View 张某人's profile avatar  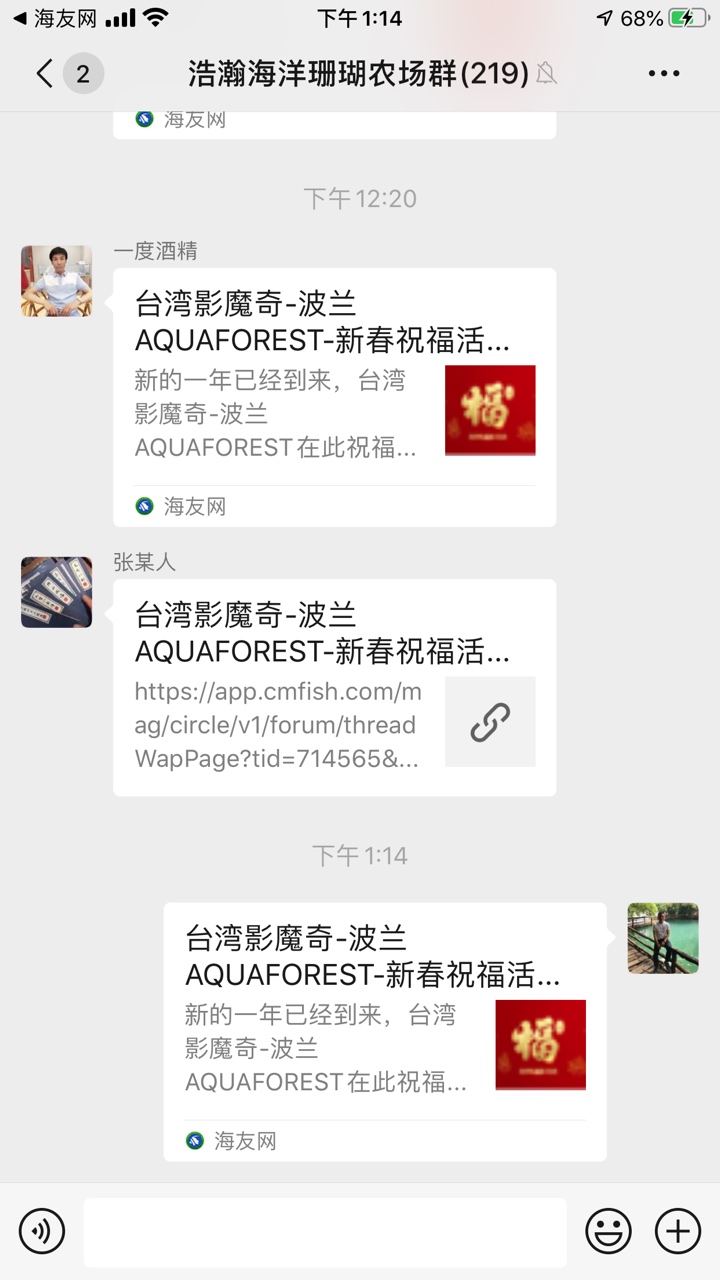(57, 592)
